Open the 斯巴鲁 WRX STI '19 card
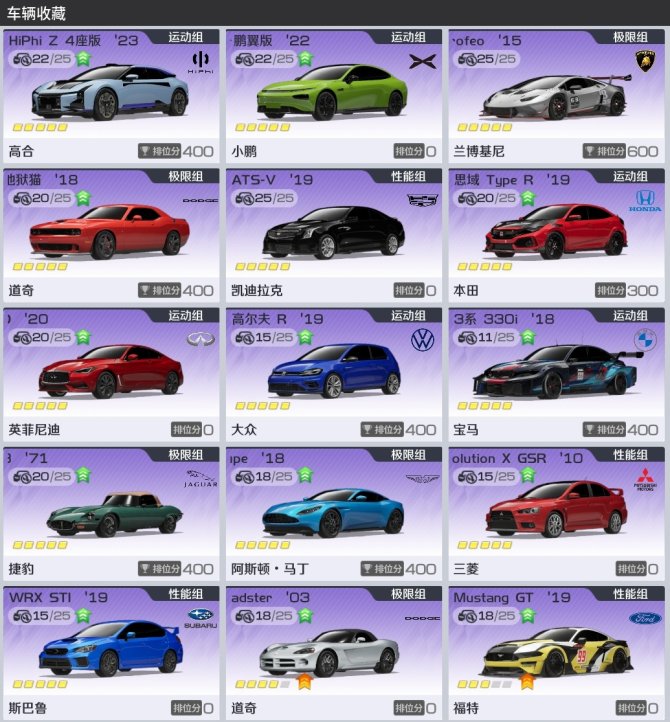This screenshot has width=670, height=722. pos(110,651)
